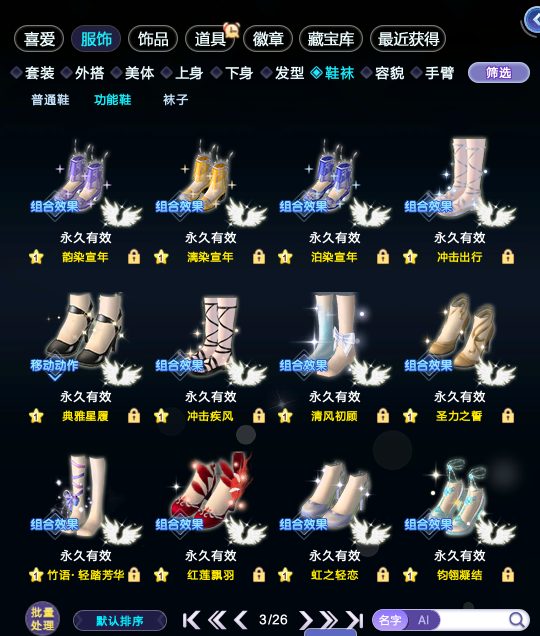Image resolution: width=540 pixels, height=636 pixels.
Task: Tap the search magnifier icon
Action: (517, 620)
